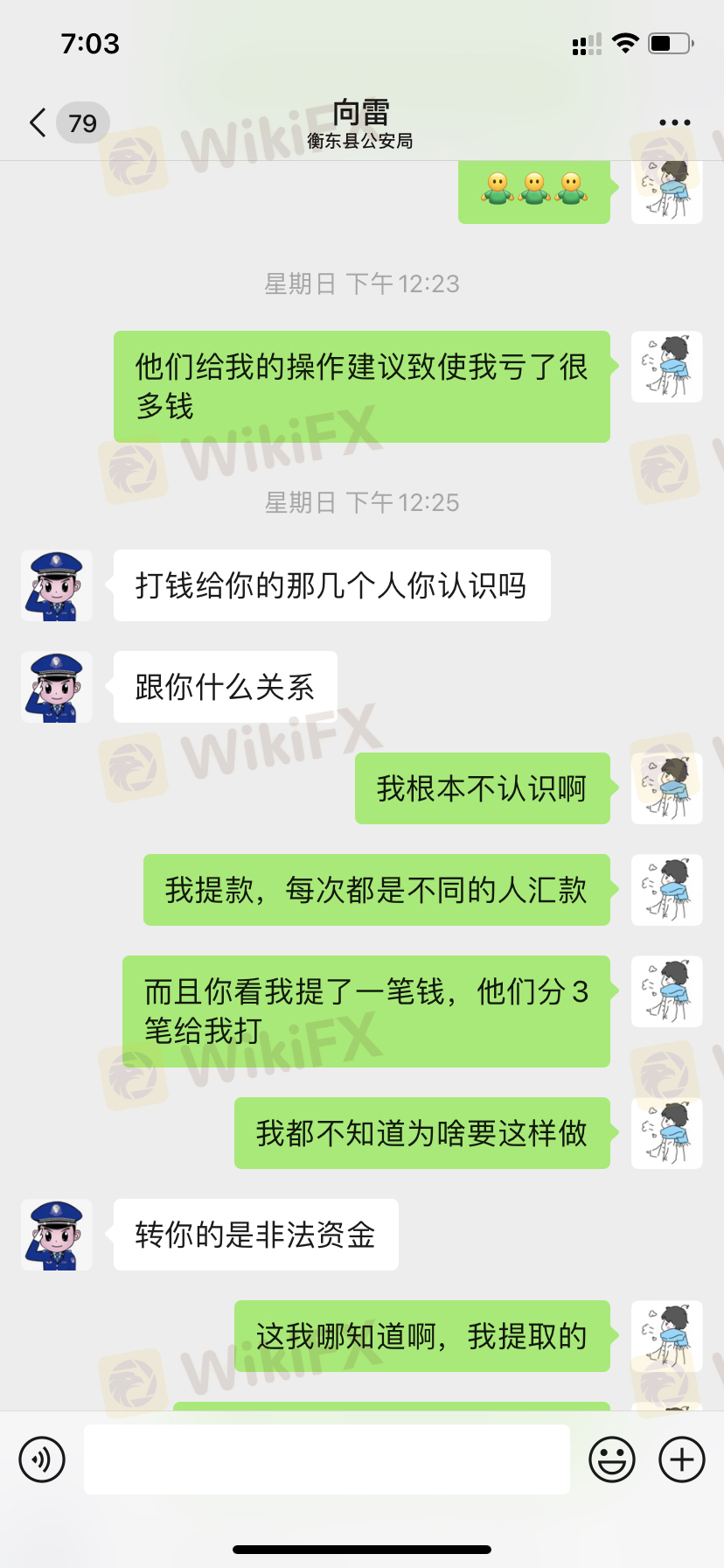The width and height of the screenshot is (724, 1568).
Task: Open the emoji sticker panel
Action: click(611, 1459)
